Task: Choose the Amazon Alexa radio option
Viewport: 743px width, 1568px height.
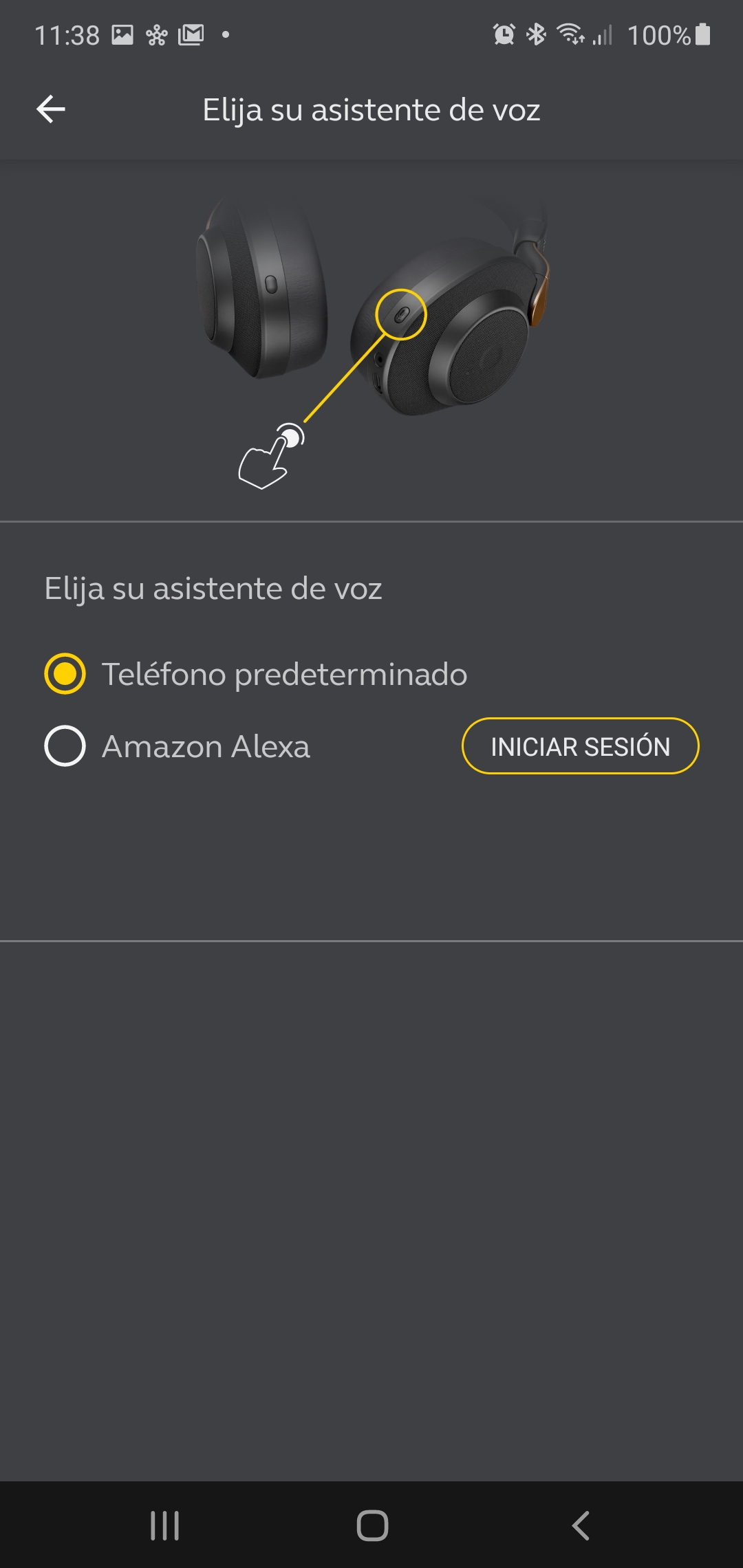Action: click(x=65, y=746)
